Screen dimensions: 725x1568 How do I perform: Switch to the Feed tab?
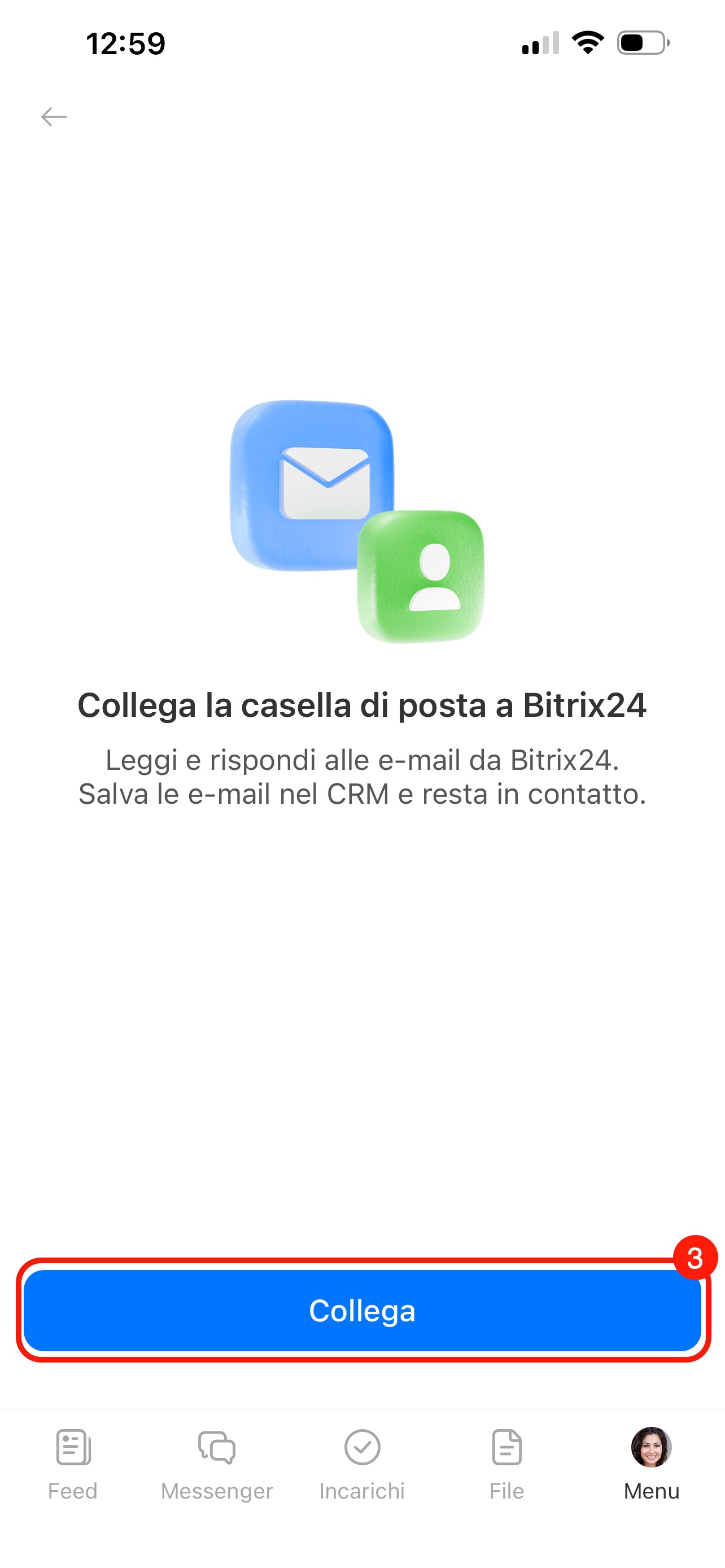click(x=73, y=1464)
